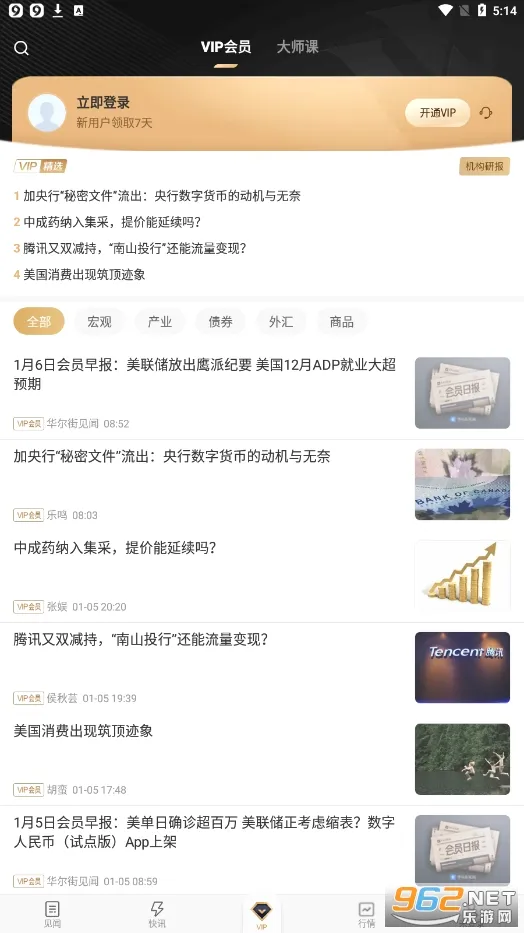Open the 1月5日会员早报 article
524x933 pixels.
262,851
